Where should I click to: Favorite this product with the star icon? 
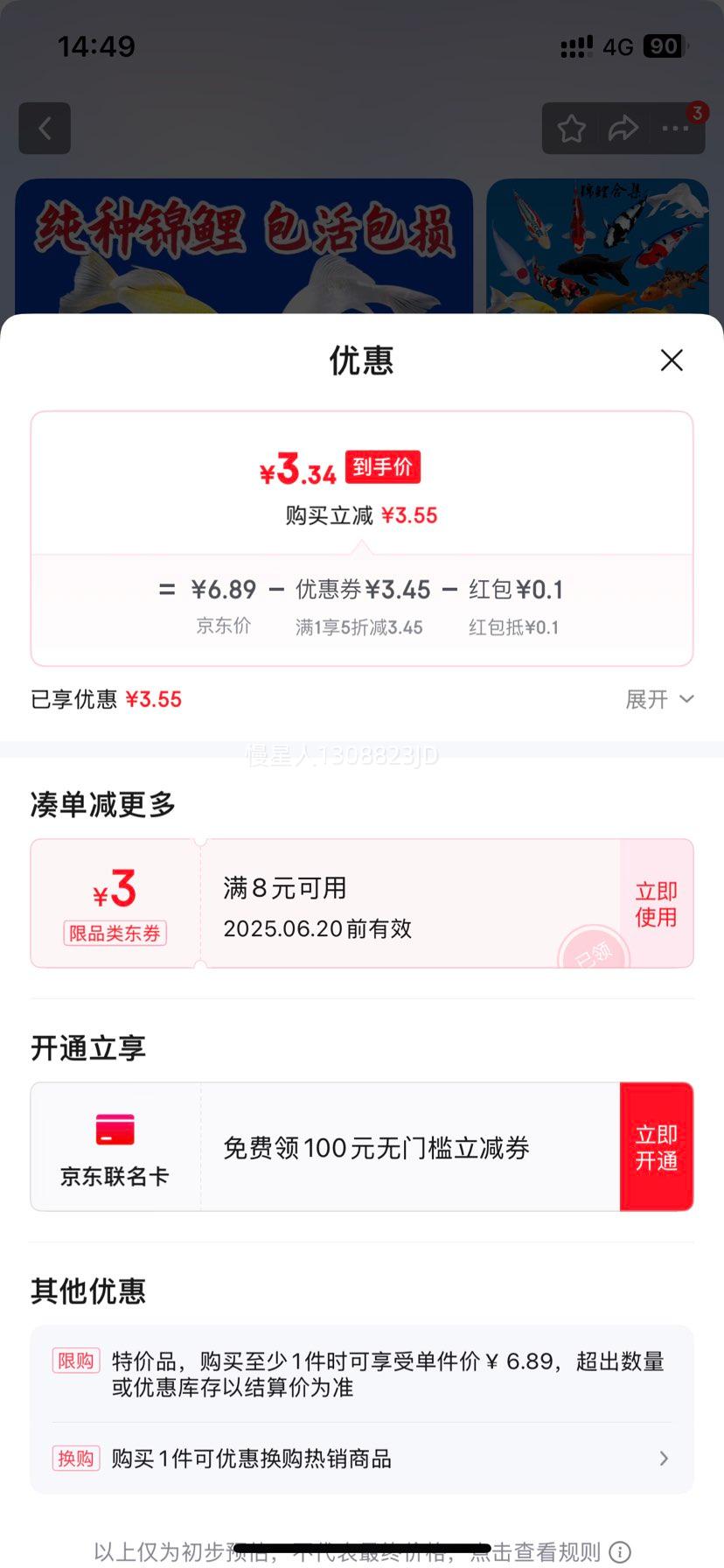coord(572,129)
